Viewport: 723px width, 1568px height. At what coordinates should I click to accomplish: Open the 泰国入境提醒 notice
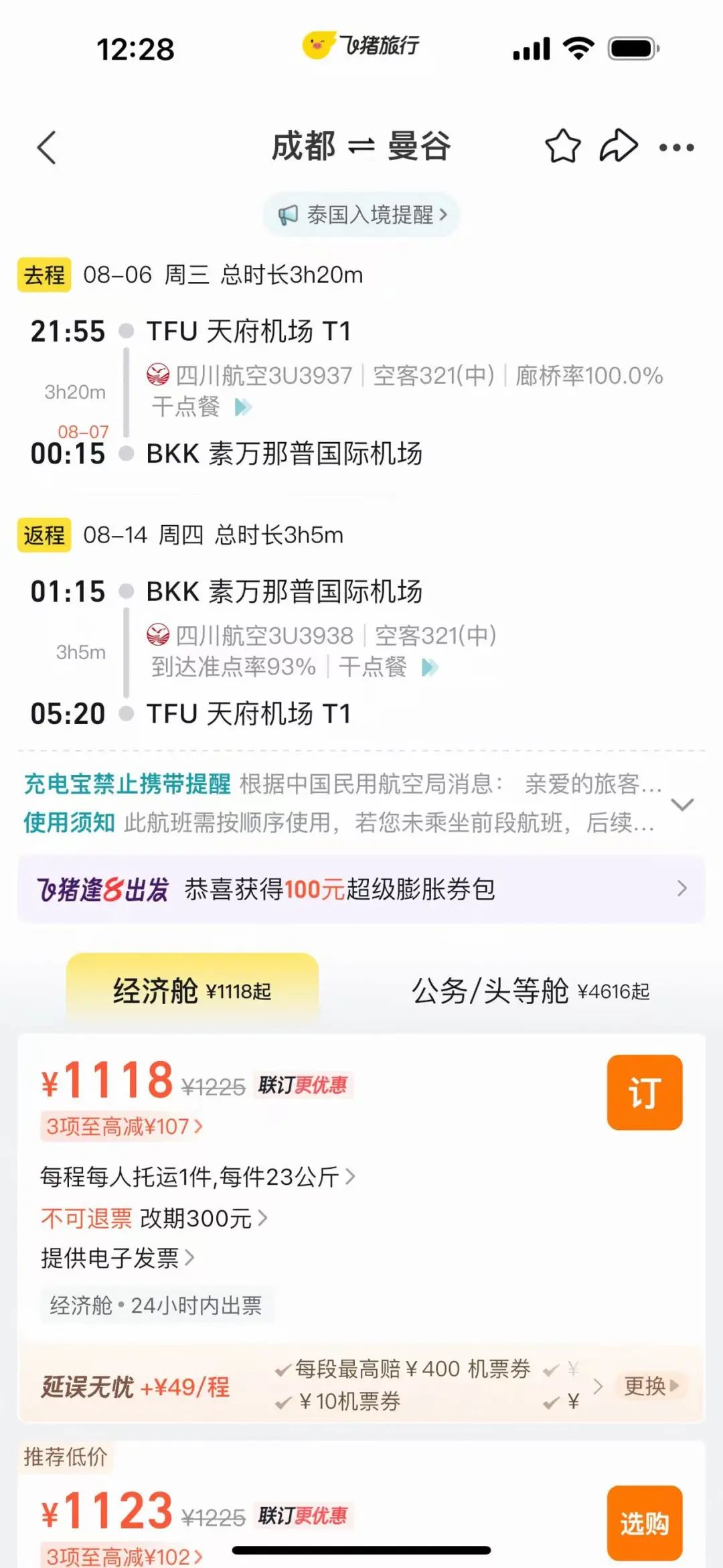coord(361,215)
